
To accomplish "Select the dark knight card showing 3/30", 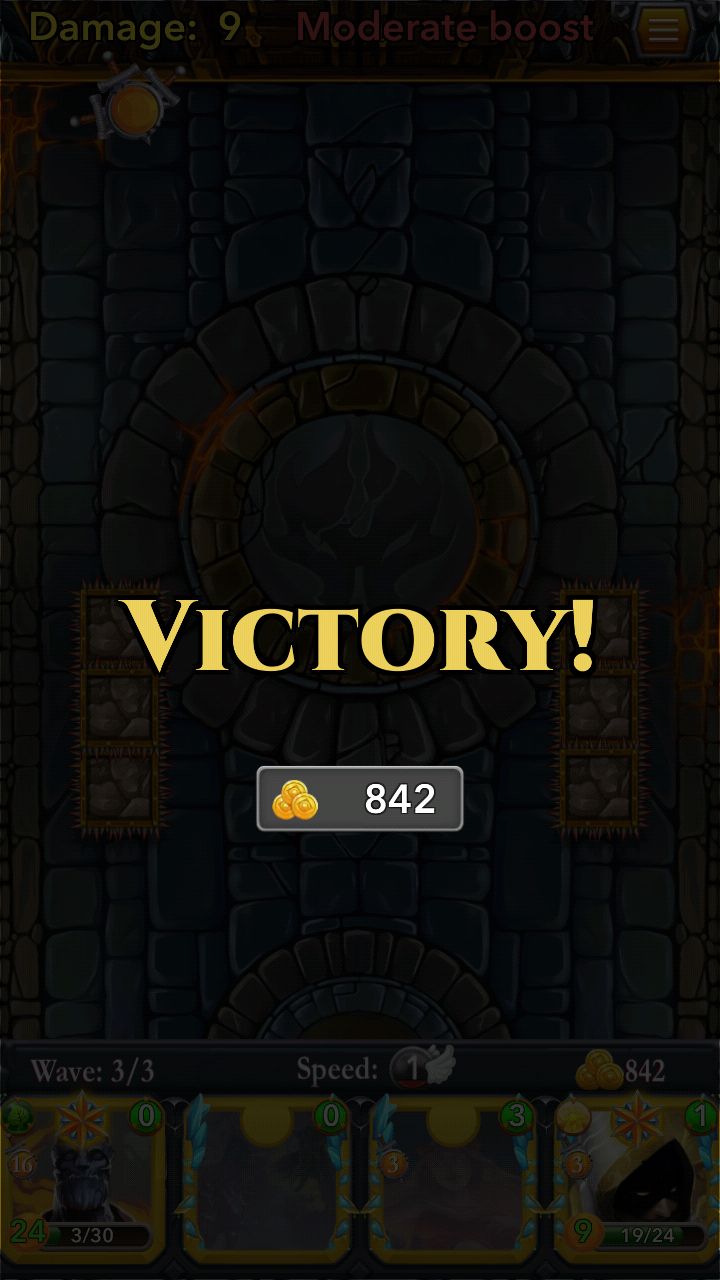I will point(83,1177).
